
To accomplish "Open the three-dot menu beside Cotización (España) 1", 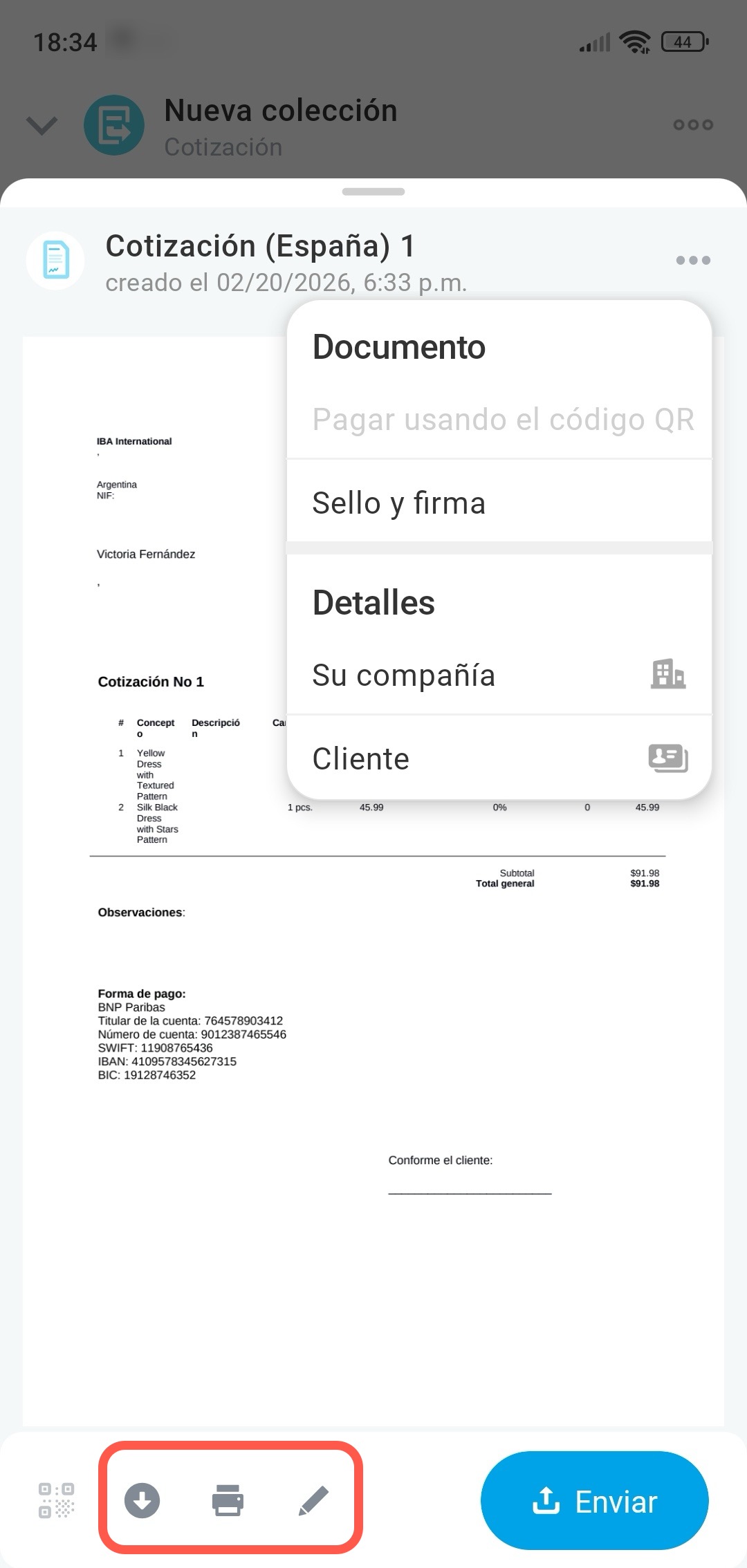I will pyautogui.click(x=692, y=260).
